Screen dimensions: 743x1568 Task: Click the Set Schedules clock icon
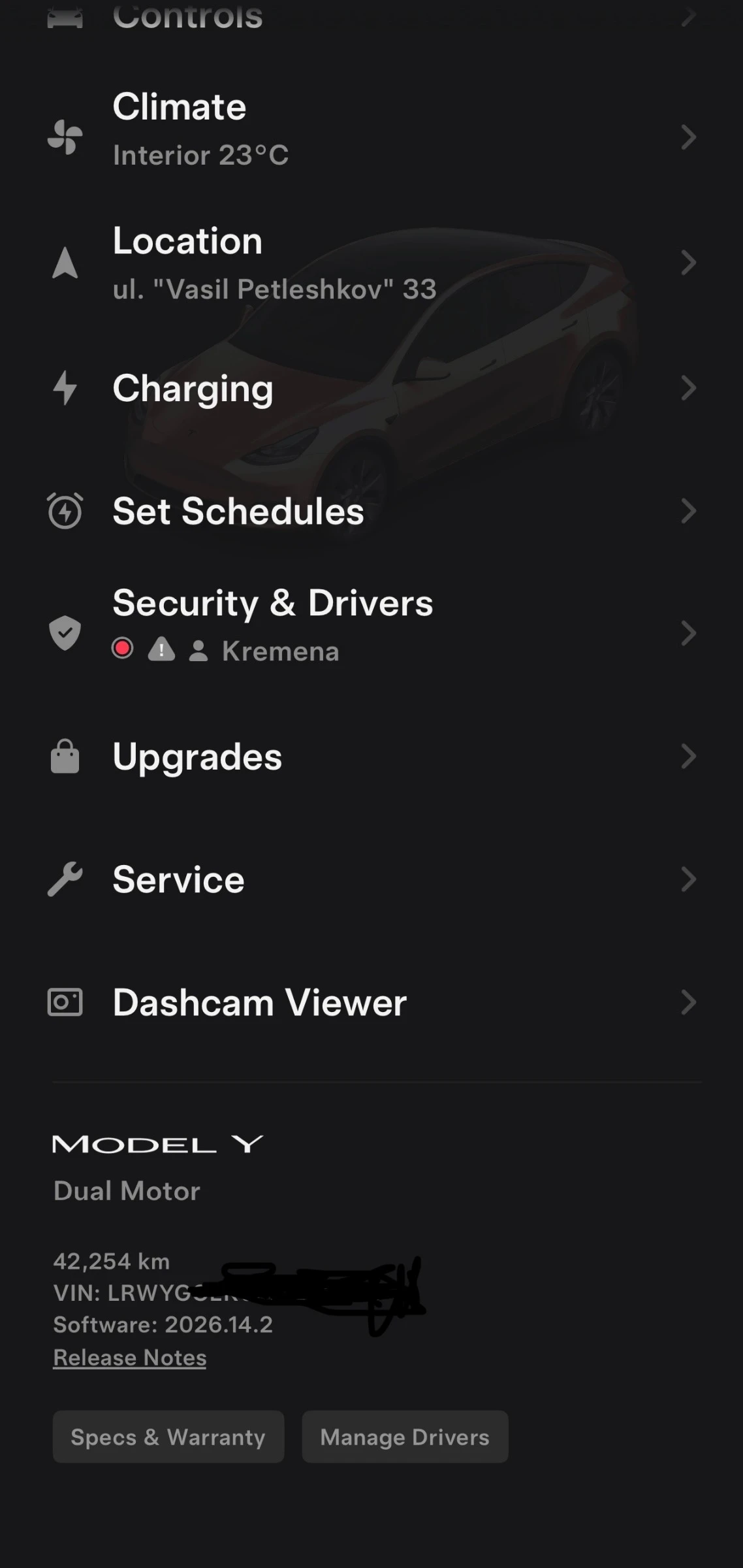click(65, 510)
